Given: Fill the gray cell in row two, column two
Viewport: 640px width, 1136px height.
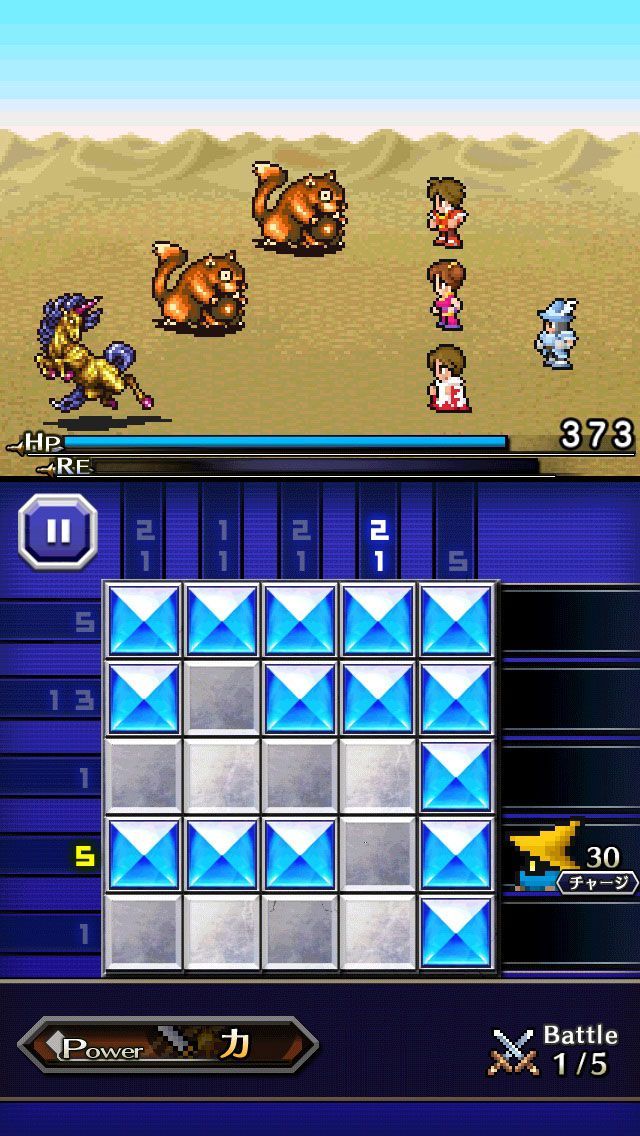Looking at the screenshot, I should (222, 698).
